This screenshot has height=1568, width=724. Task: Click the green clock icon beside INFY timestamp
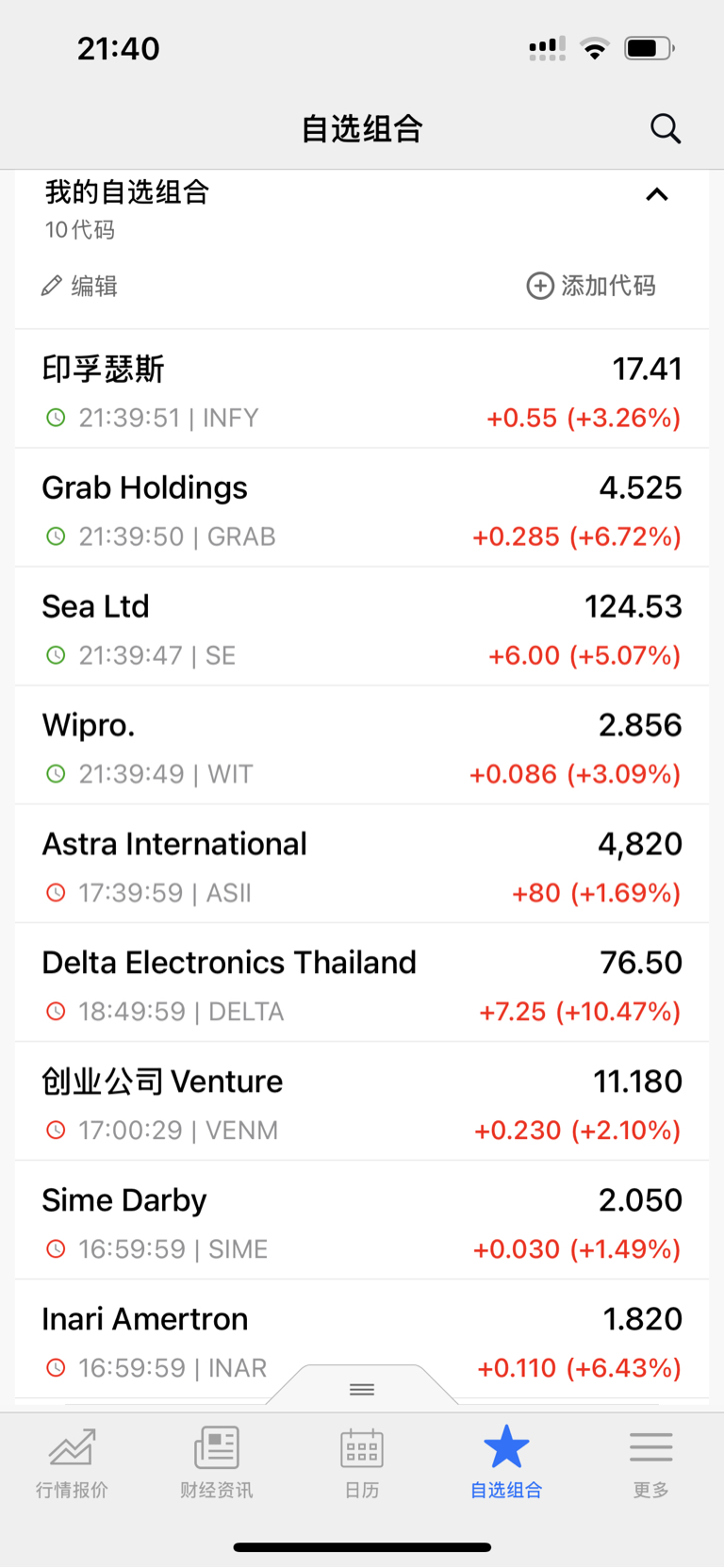57,417
